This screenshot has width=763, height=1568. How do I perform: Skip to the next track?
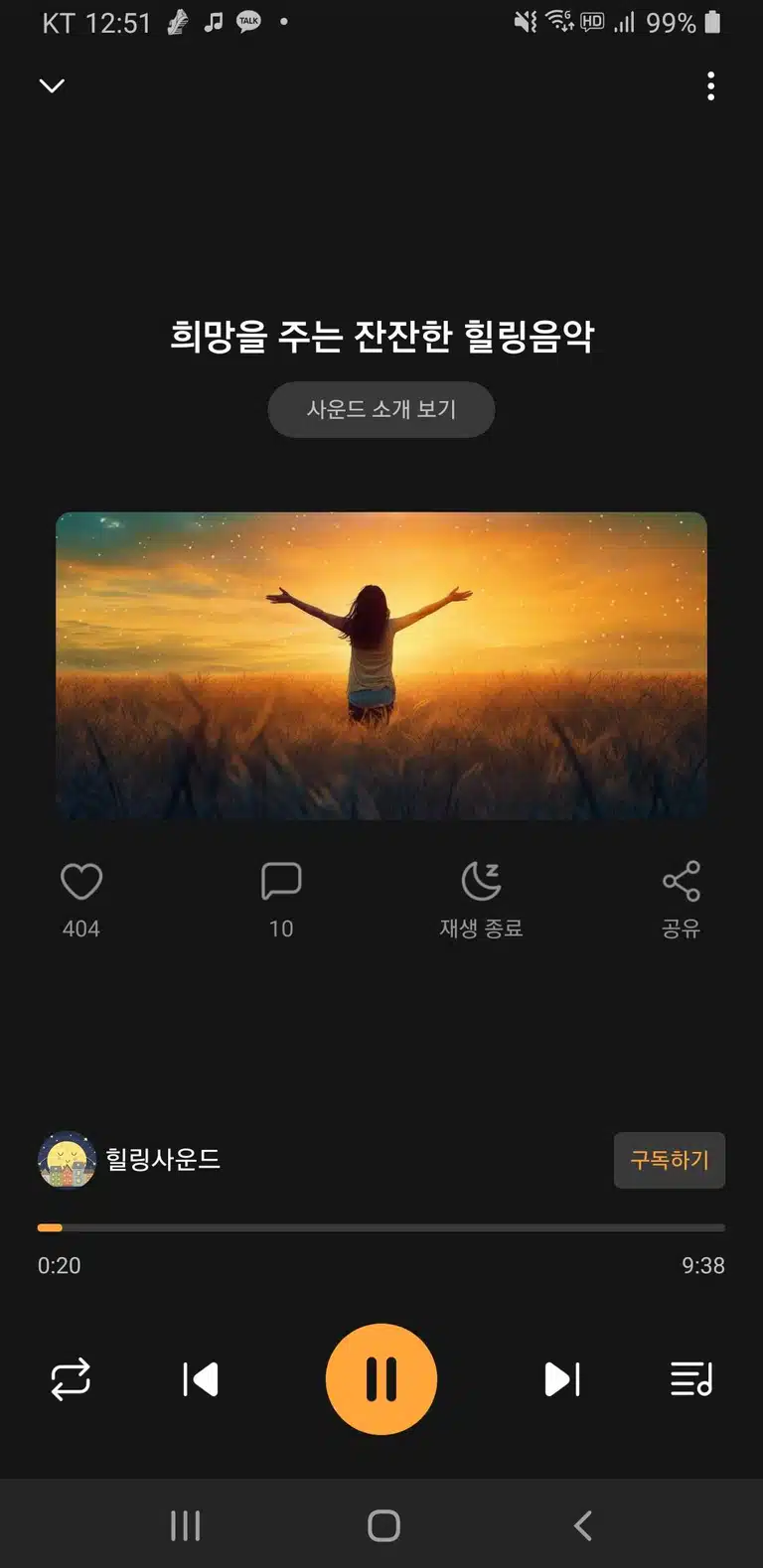[562, 1379]
